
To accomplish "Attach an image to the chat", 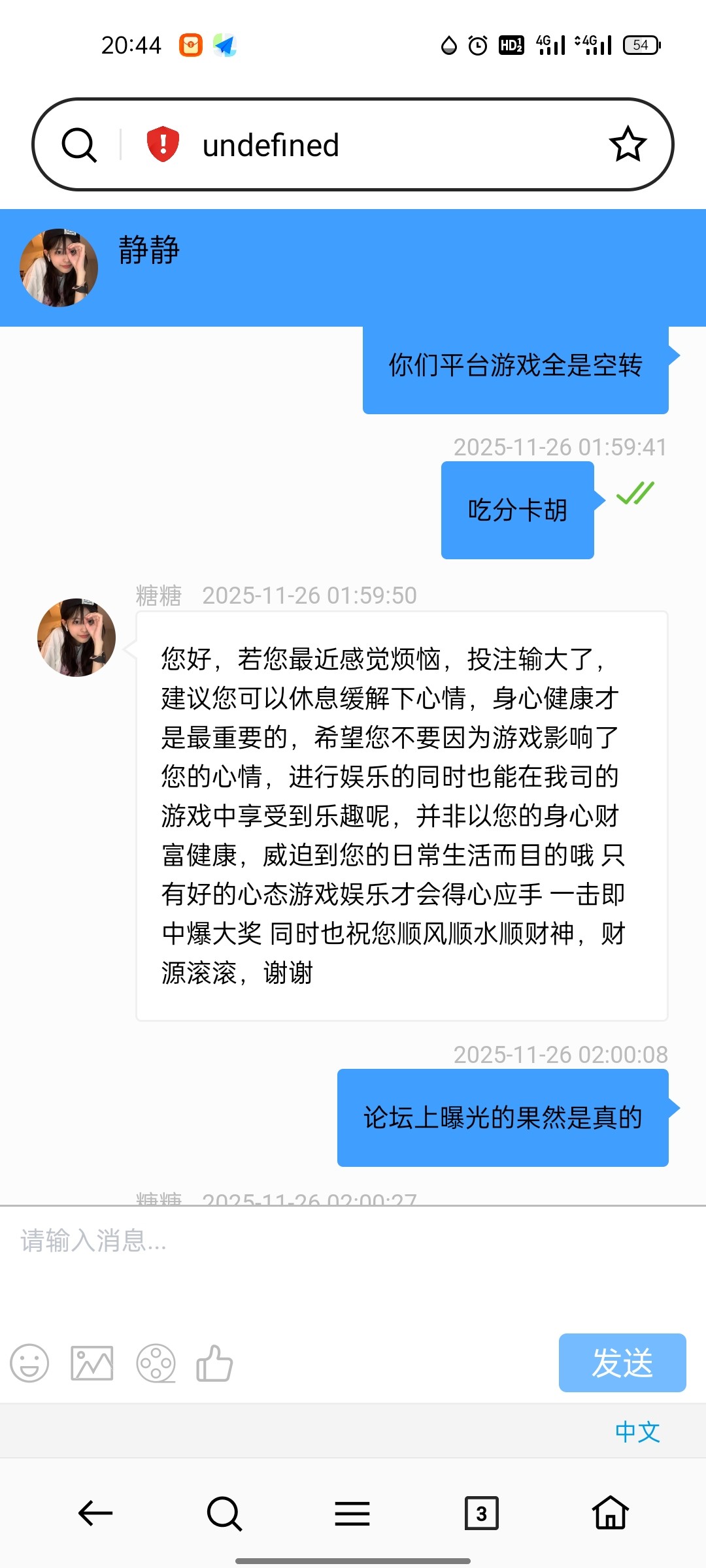I will 92,1364.
